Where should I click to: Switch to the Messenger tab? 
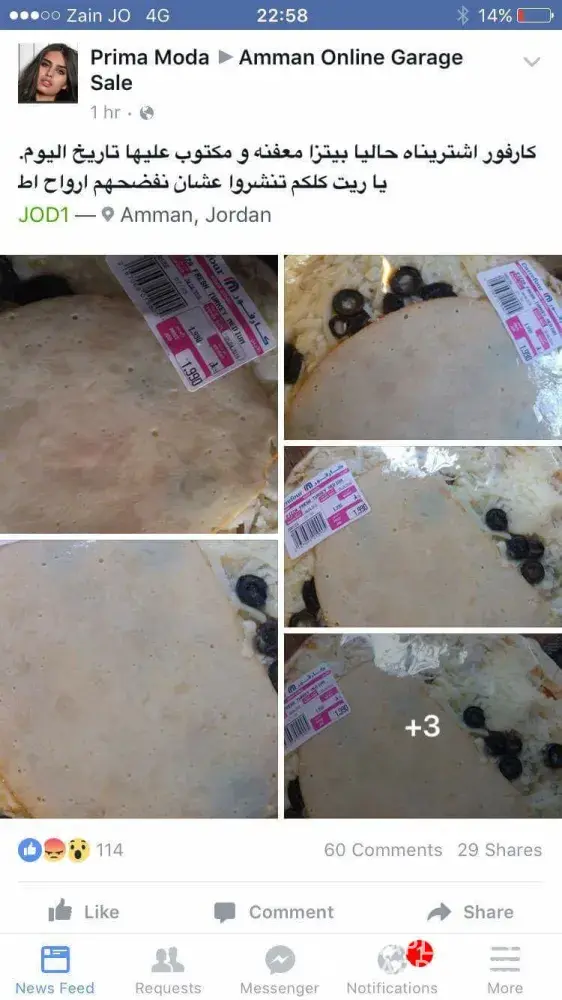[279, 969]
